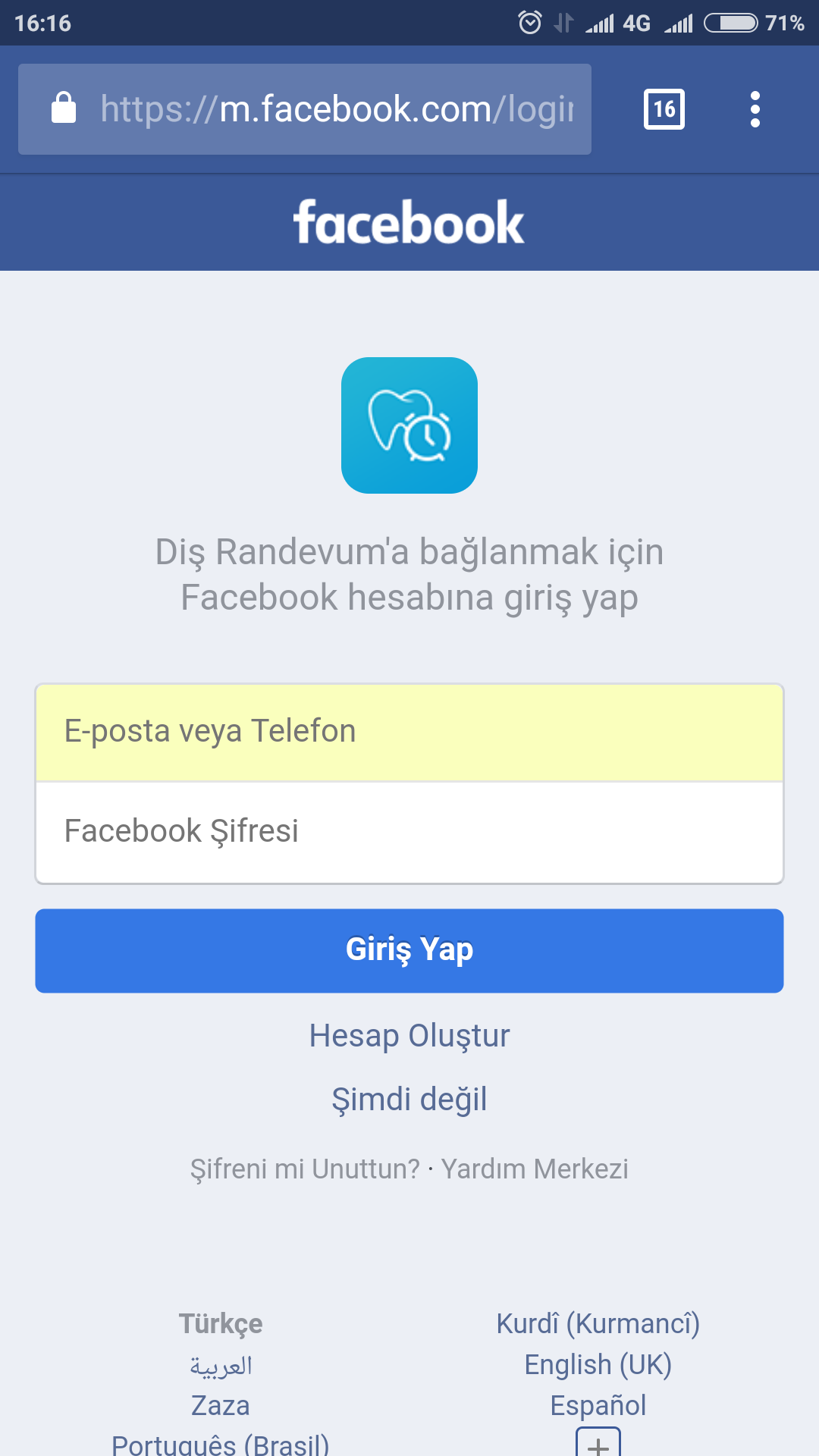Open Şifreni mi Unuttun? link
This screenshot has height=1456, width=819.
click(x=304, y=1169)
